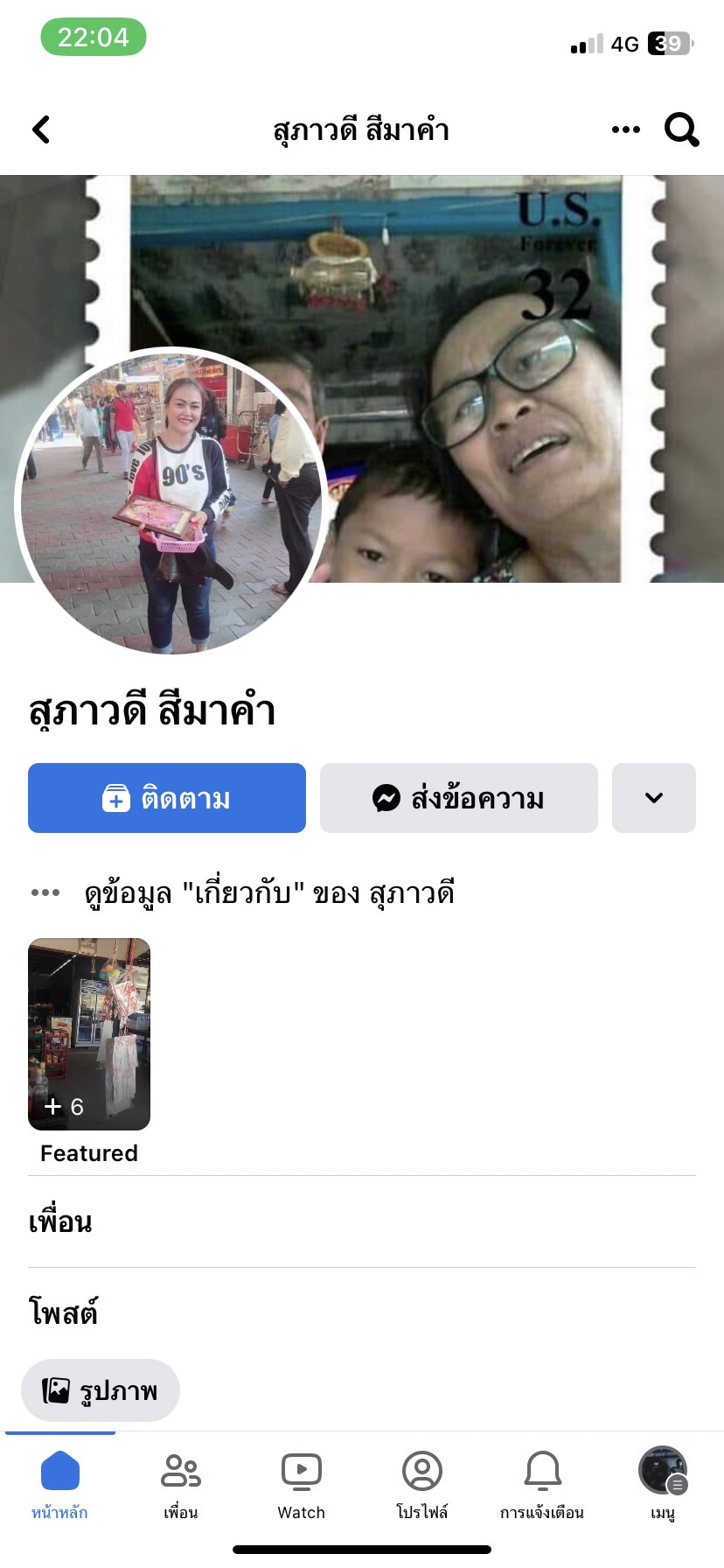Open the Featured photo collection
The image size is (724, 1568).
pos(89,1034)
